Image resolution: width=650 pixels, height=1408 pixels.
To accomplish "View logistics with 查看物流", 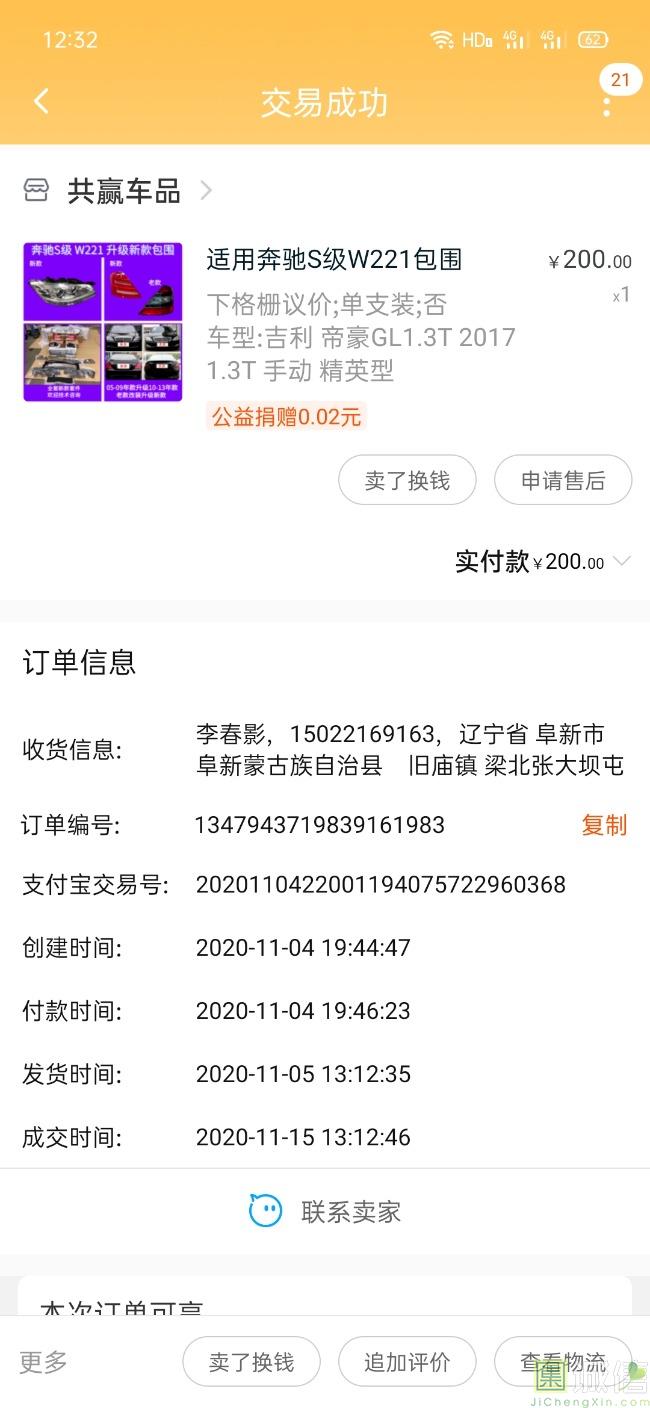I will 563,1362.
